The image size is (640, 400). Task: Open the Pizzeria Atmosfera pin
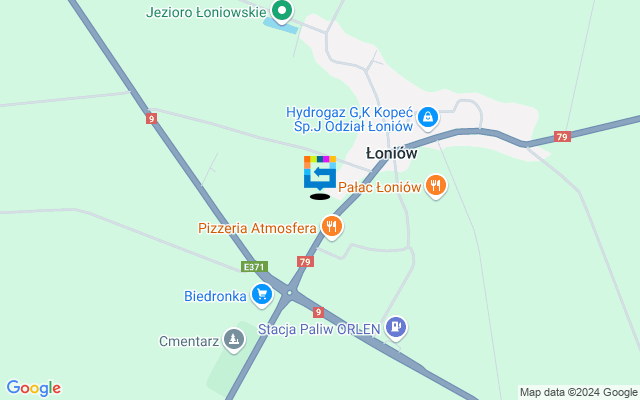pyautogui.click(x=332, y=228)
